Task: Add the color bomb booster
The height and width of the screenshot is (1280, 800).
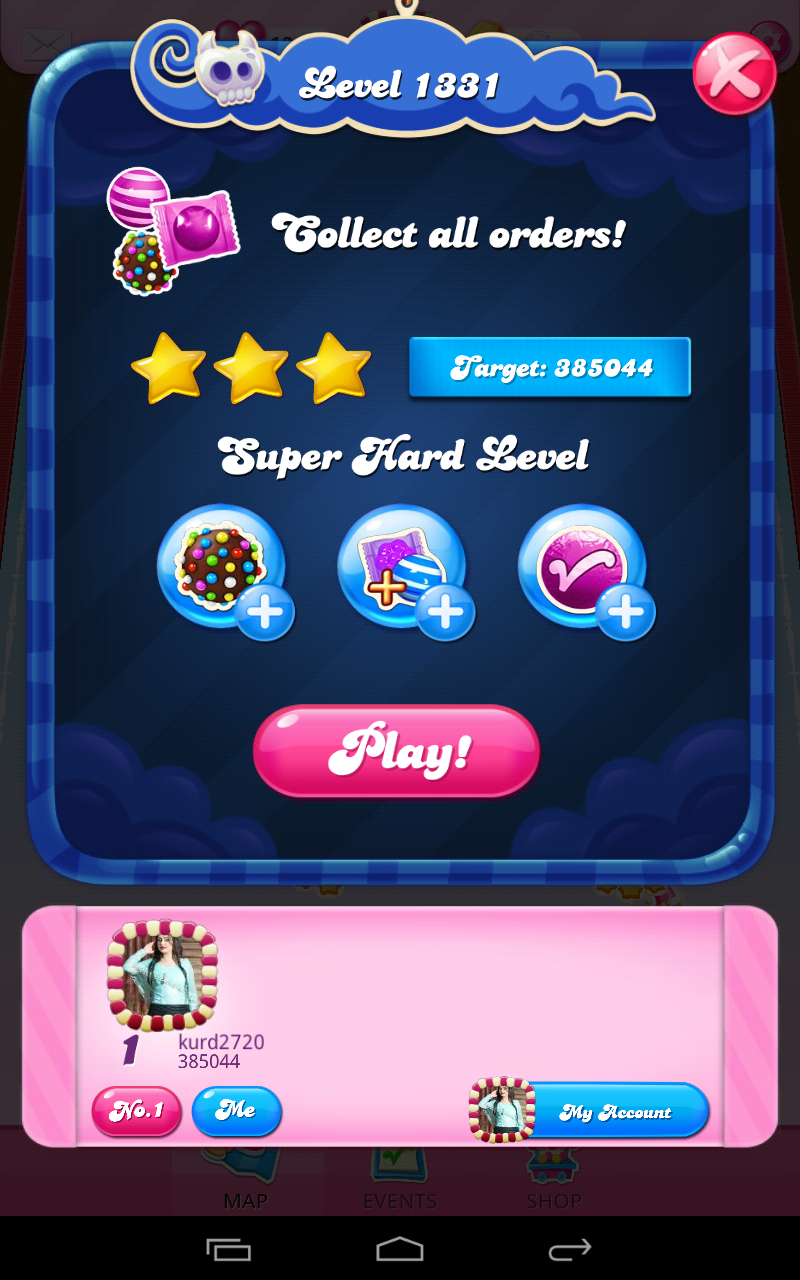Action: [222, 569]
